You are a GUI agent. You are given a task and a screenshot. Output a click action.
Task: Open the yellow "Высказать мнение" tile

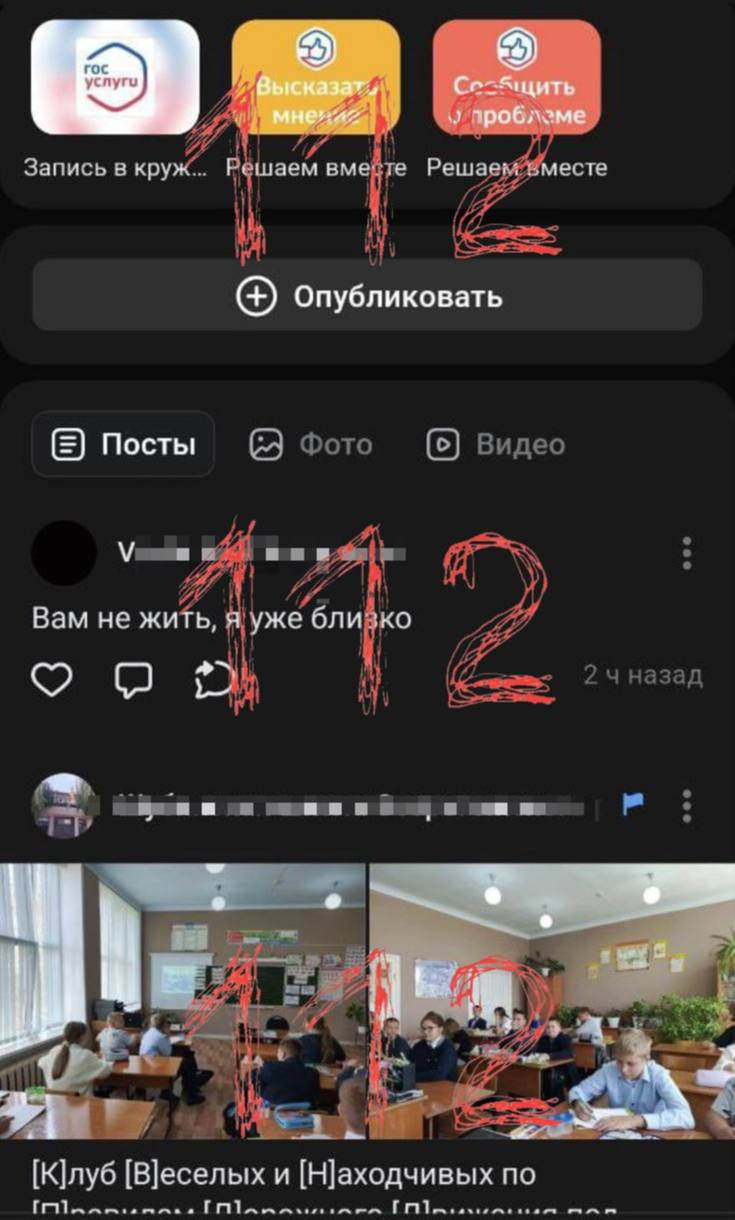click(x=316, y=77)
